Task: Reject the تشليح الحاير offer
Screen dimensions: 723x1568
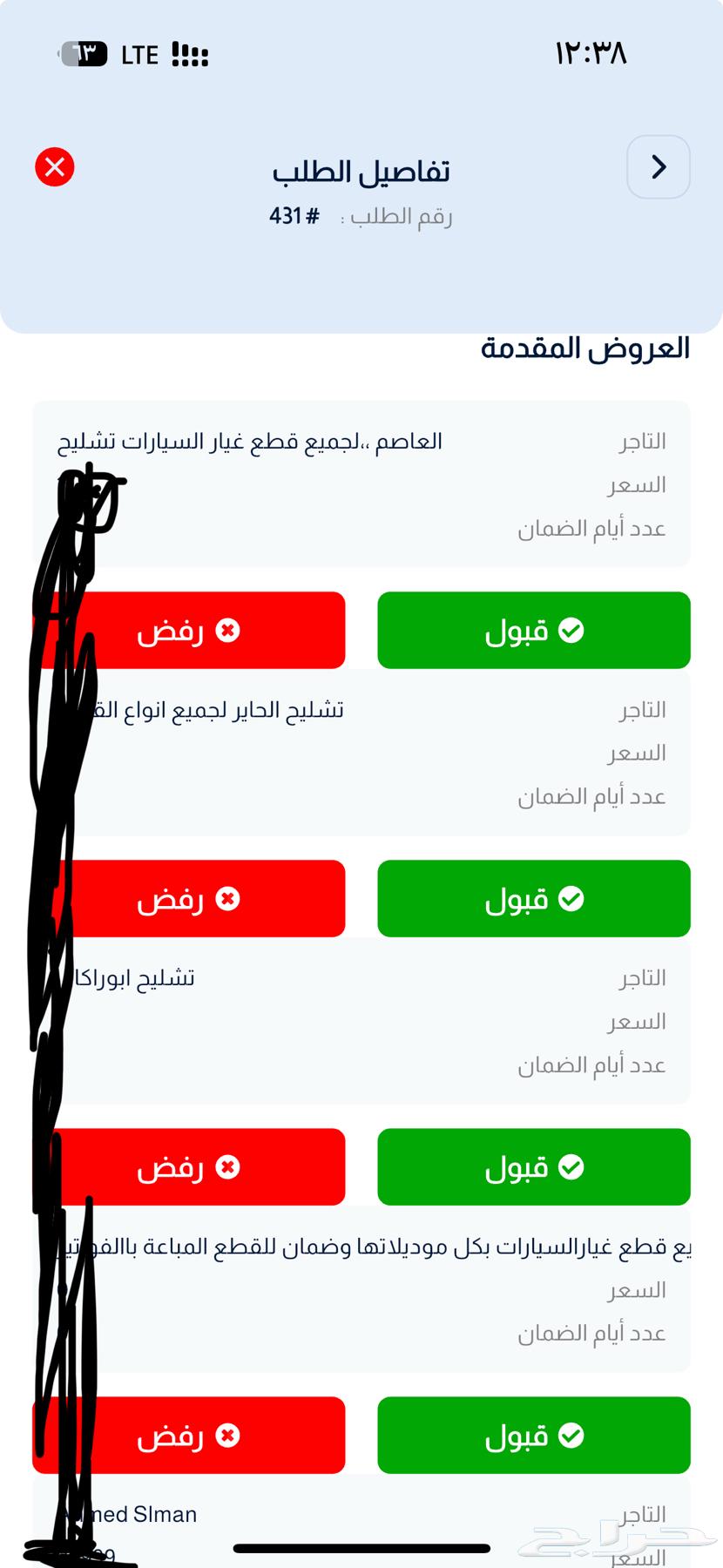Action: (187, 899)
